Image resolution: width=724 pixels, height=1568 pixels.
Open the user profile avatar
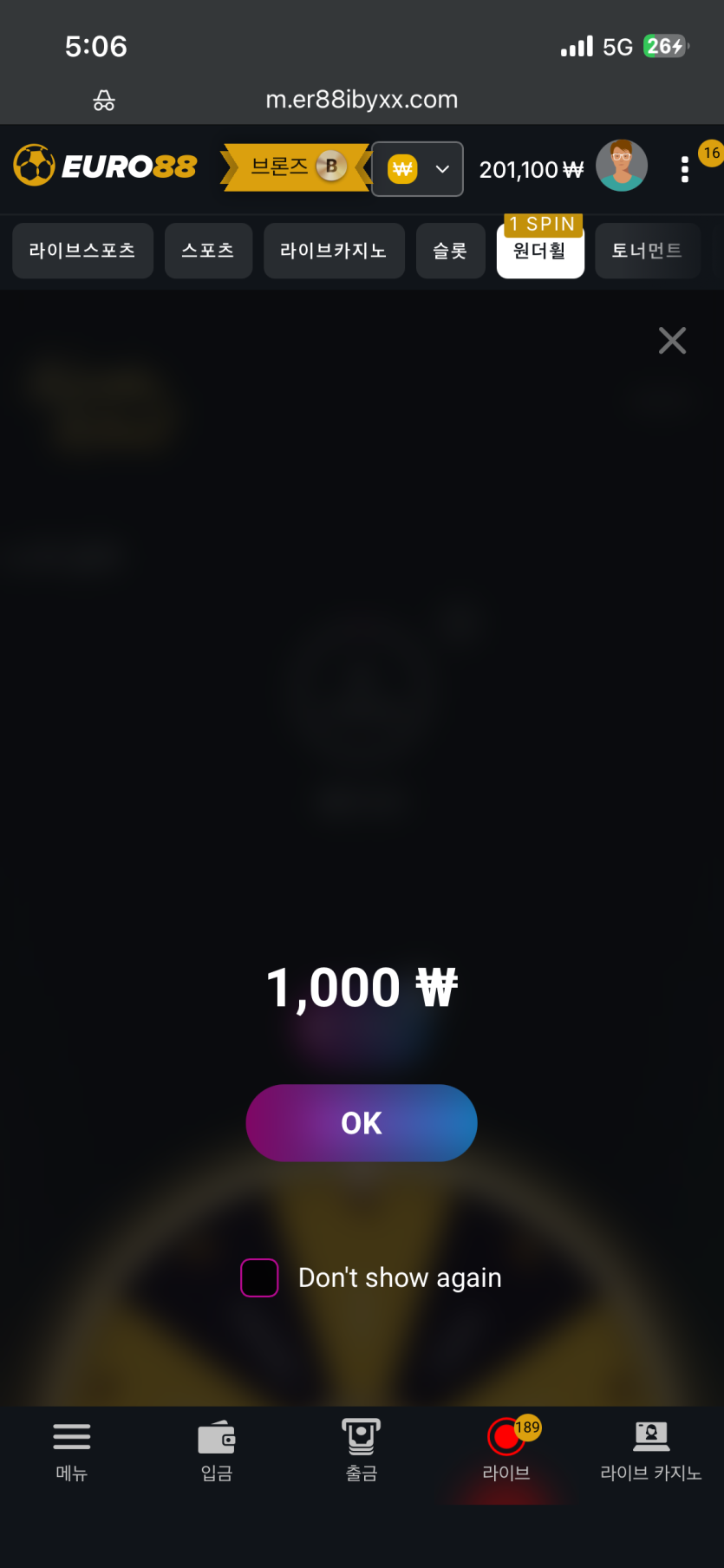pyautogui.click(x=622, y=166)
